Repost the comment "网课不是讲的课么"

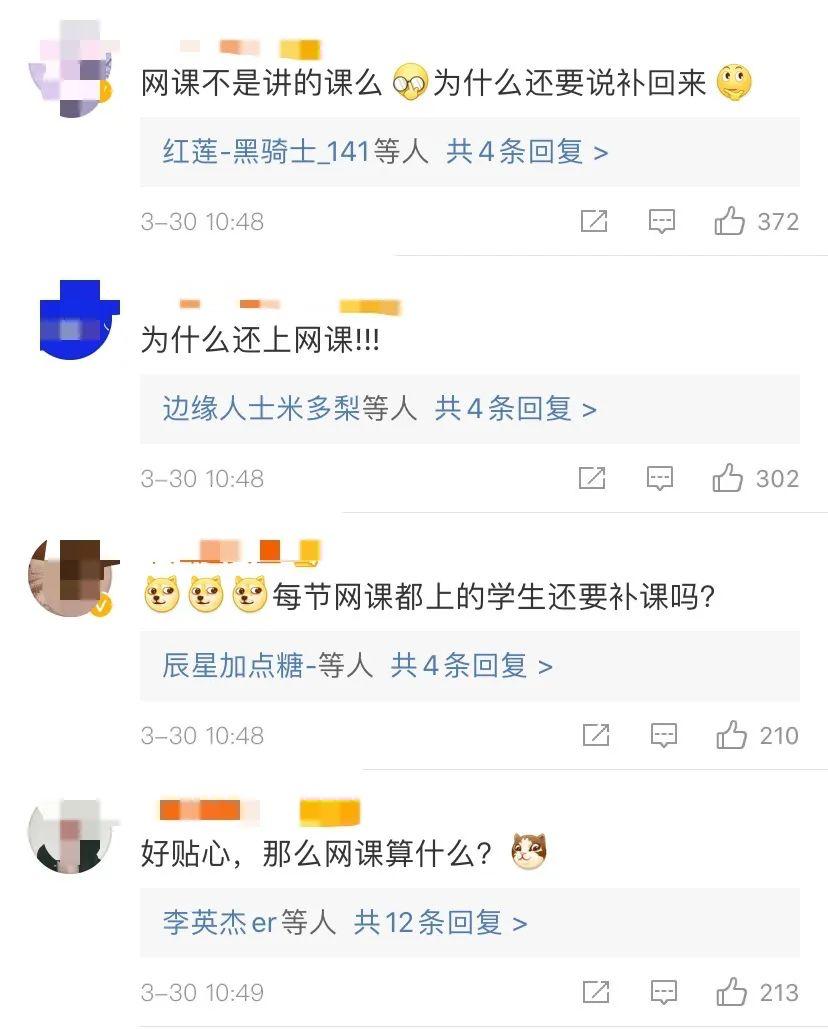pyautogui.click(x=594, y=221)
